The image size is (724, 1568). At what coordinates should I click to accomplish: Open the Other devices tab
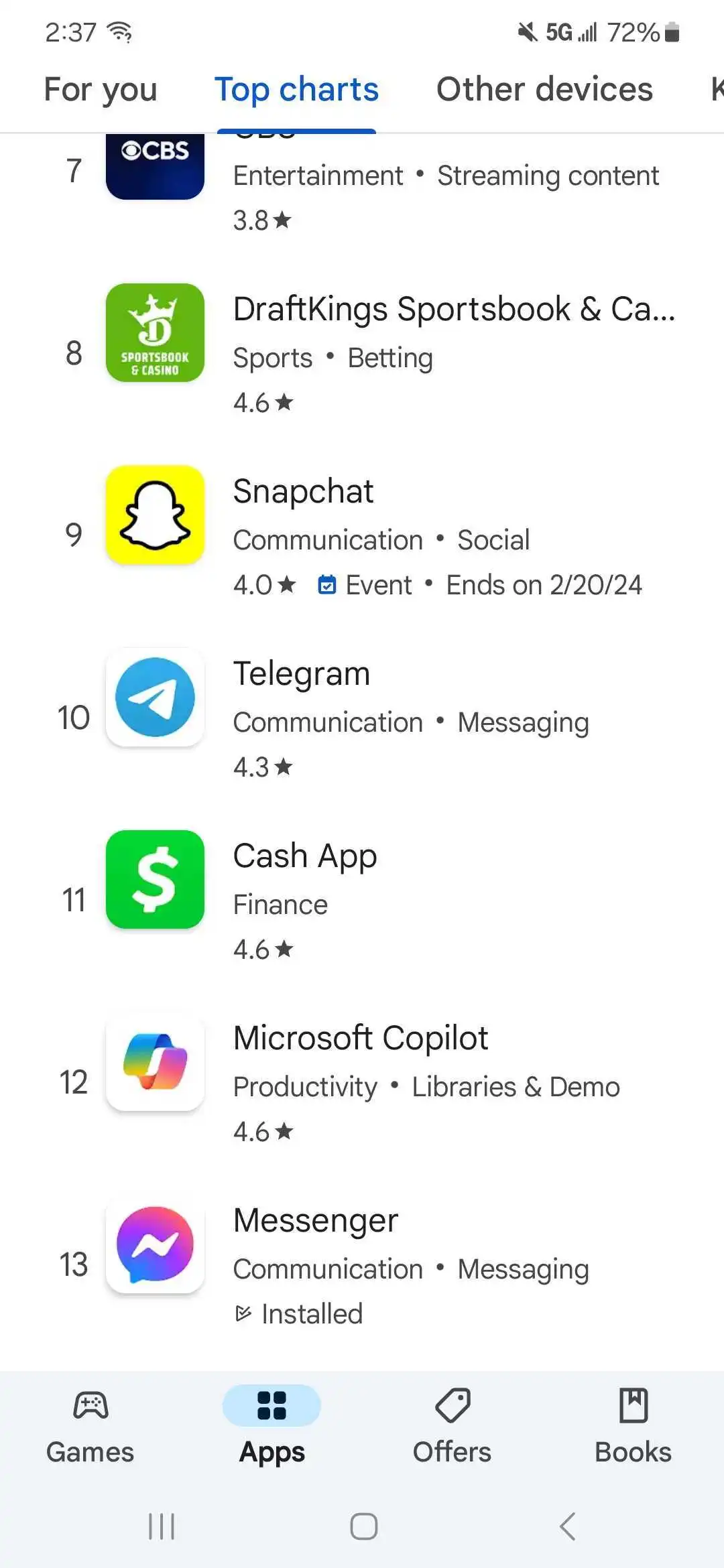[x=544, y=90]
